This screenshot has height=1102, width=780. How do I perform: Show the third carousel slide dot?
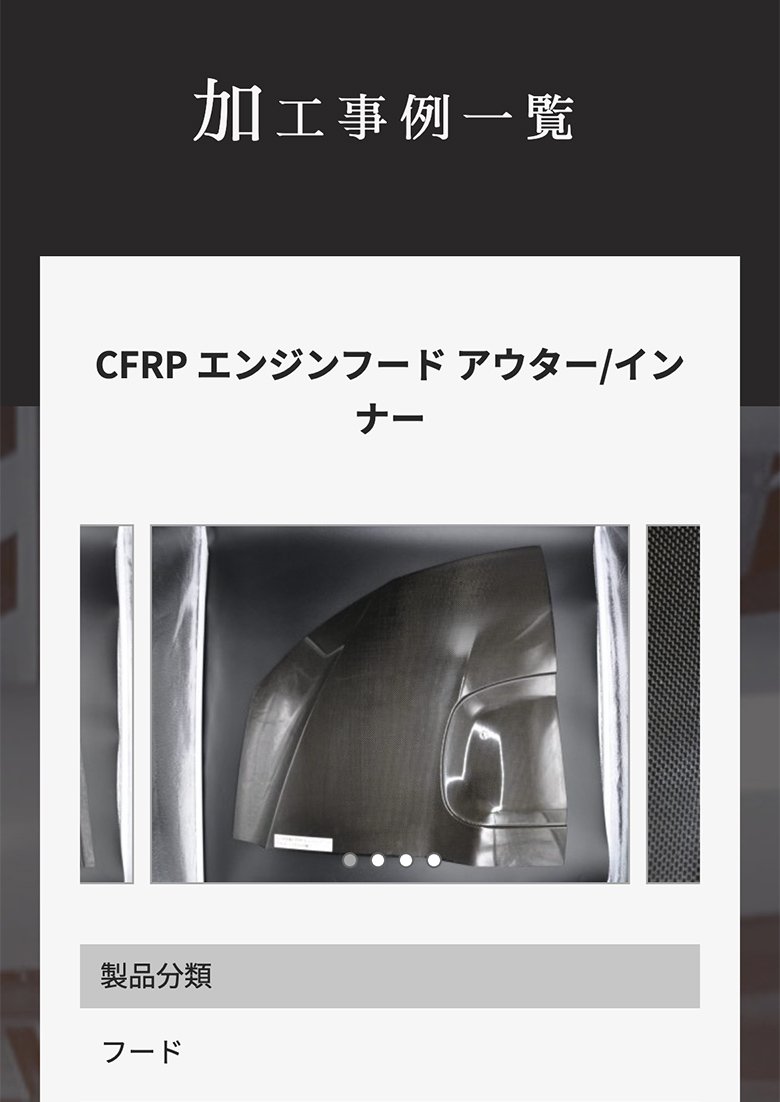(x=406, y=859)
